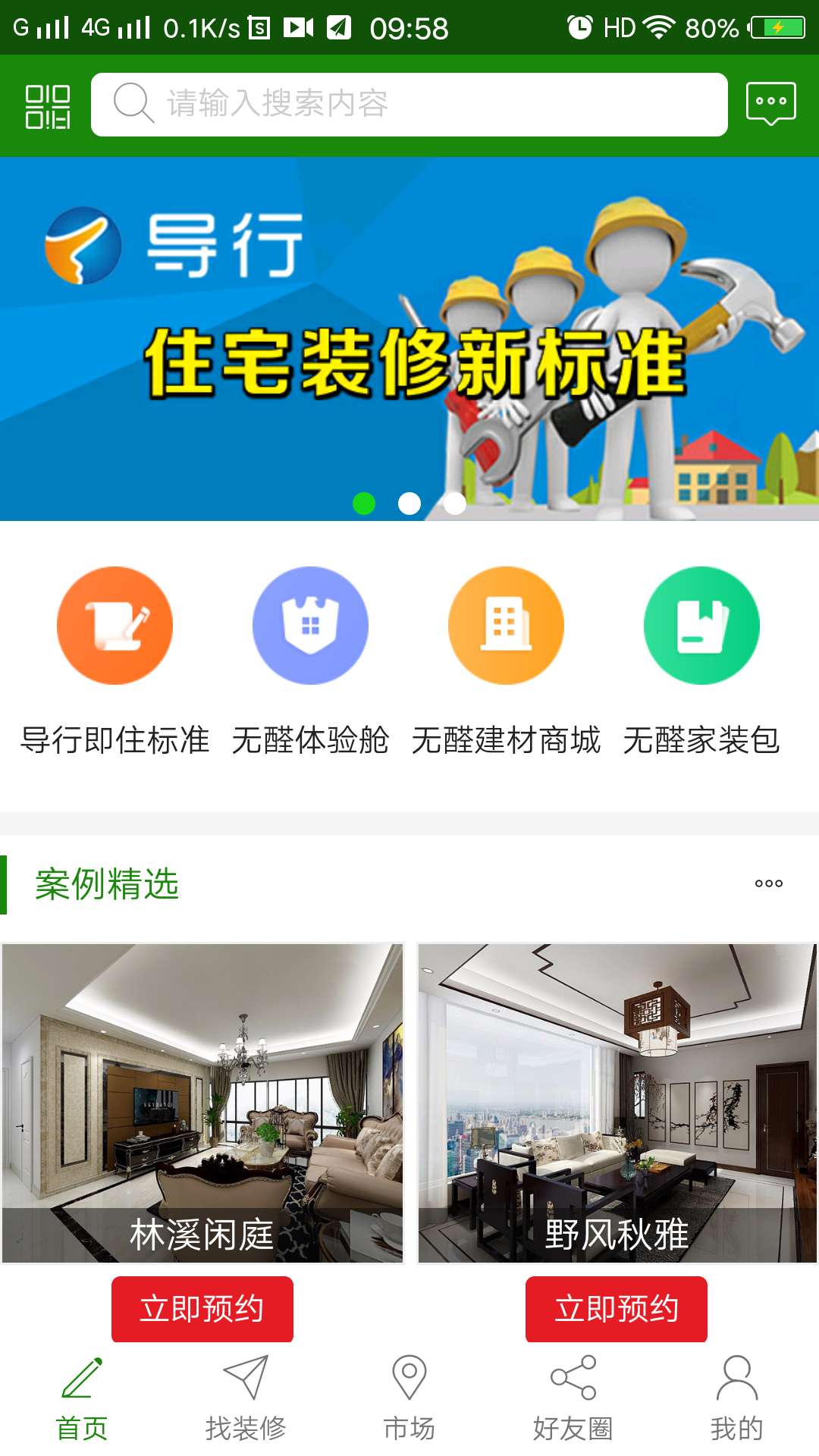Show more 案例精选 via three dots

(x=769, y=883)
